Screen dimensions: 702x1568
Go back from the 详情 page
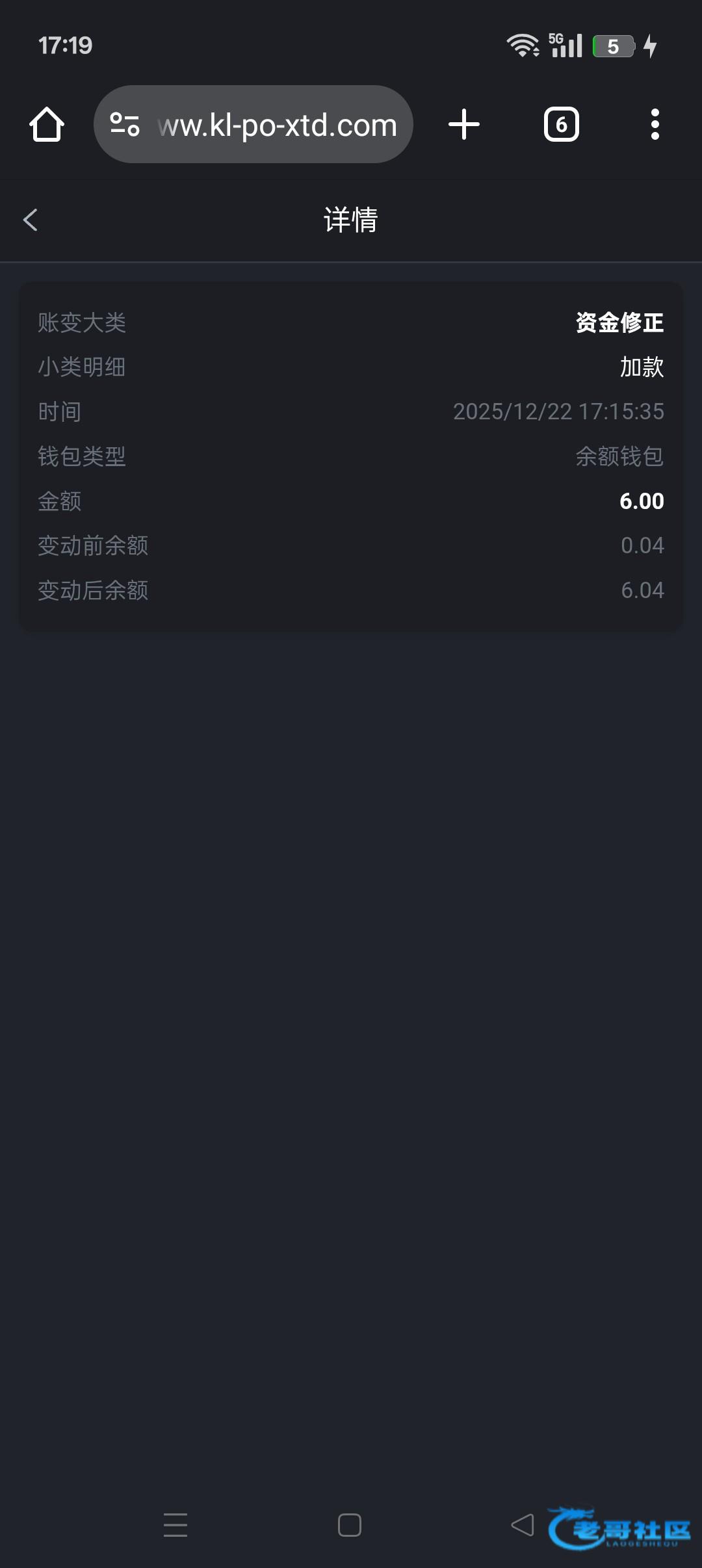pos(31,220)
